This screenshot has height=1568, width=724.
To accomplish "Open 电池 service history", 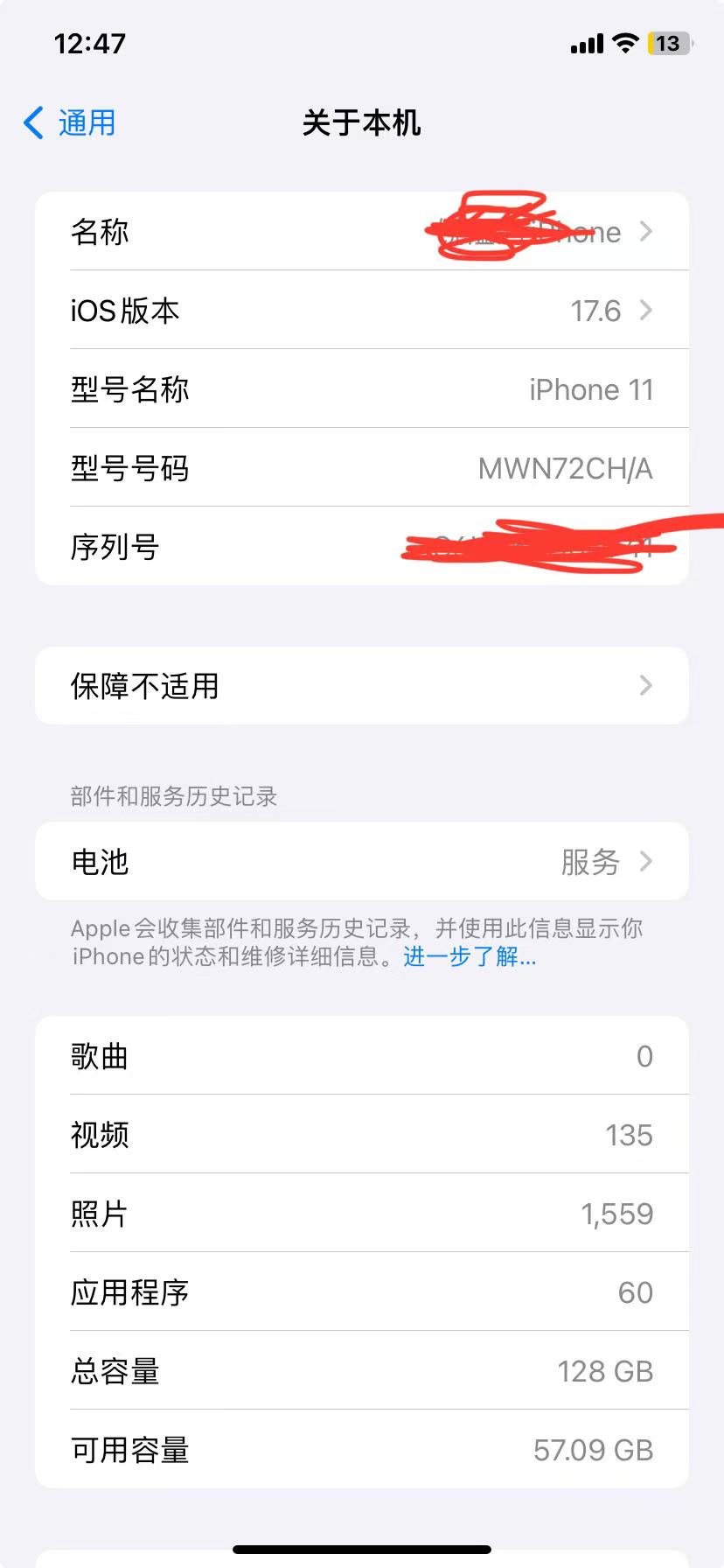I will coord(362,862).
